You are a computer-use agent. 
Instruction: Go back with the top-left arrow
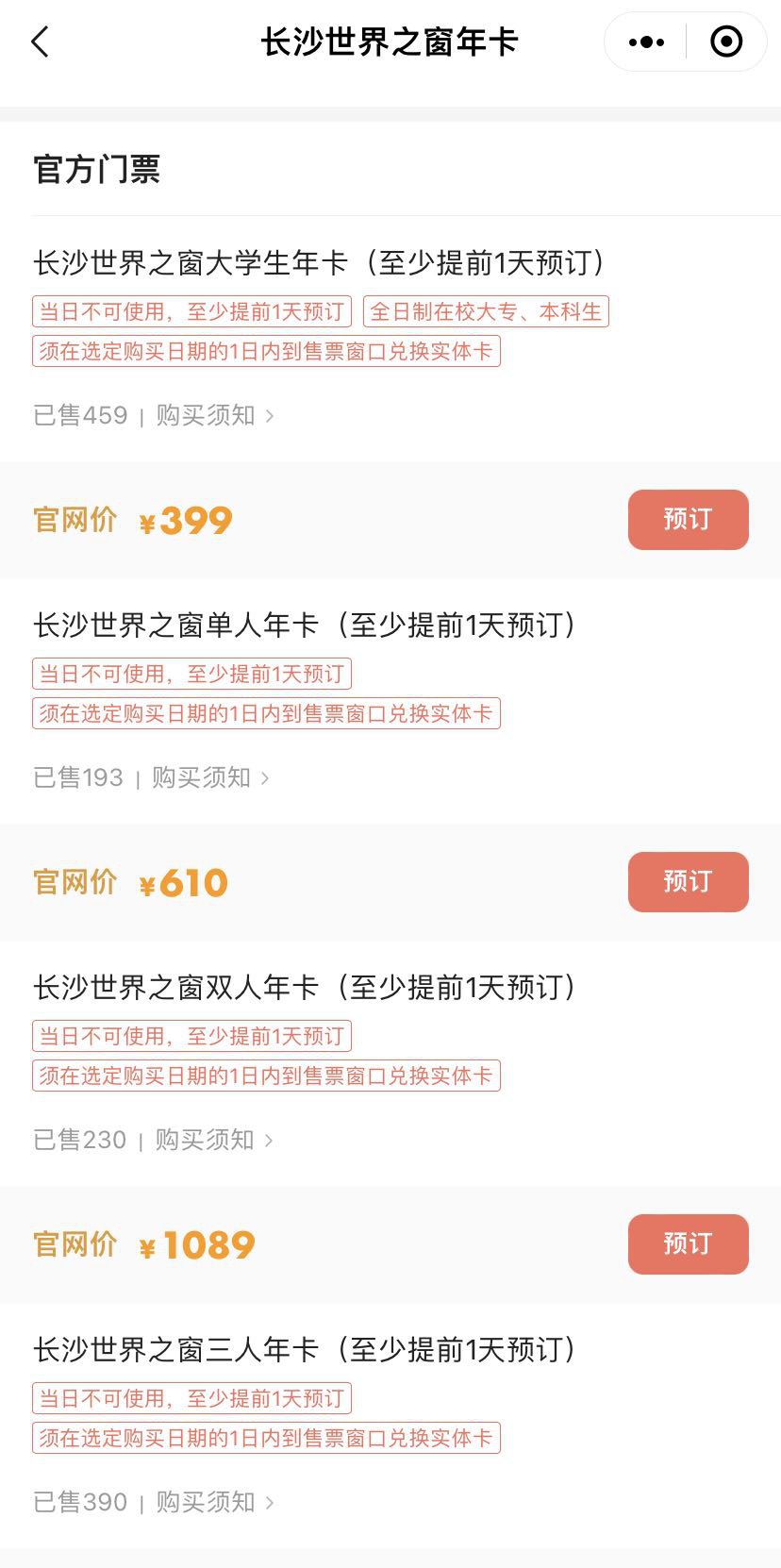coord(40,42)
